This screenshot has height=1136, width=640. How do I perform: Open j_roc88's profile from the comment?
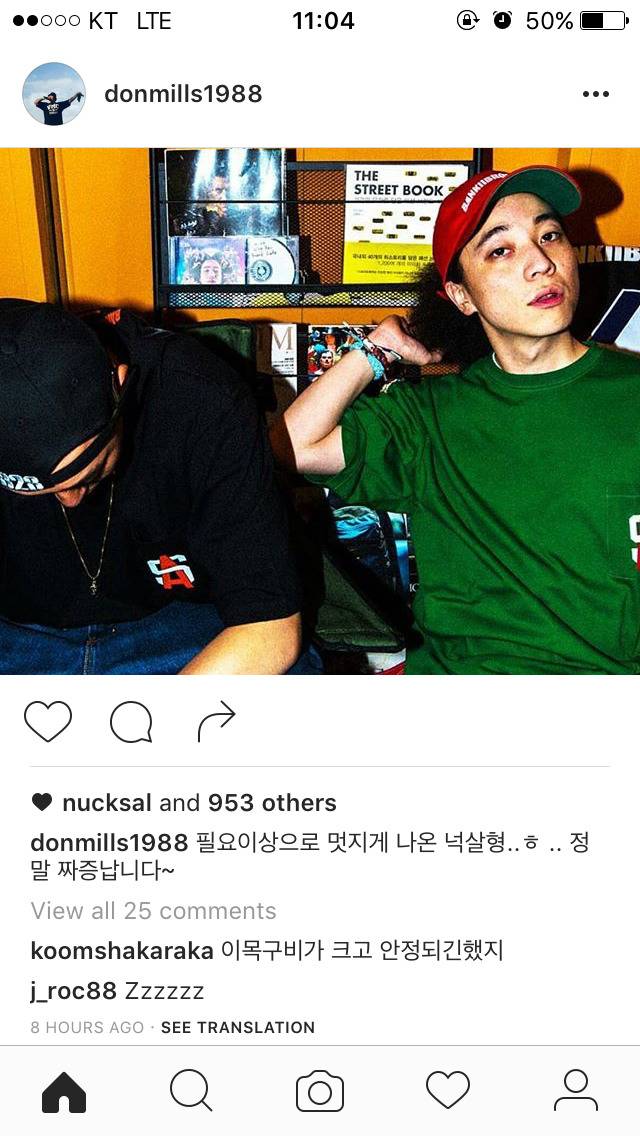pos(73,991)
